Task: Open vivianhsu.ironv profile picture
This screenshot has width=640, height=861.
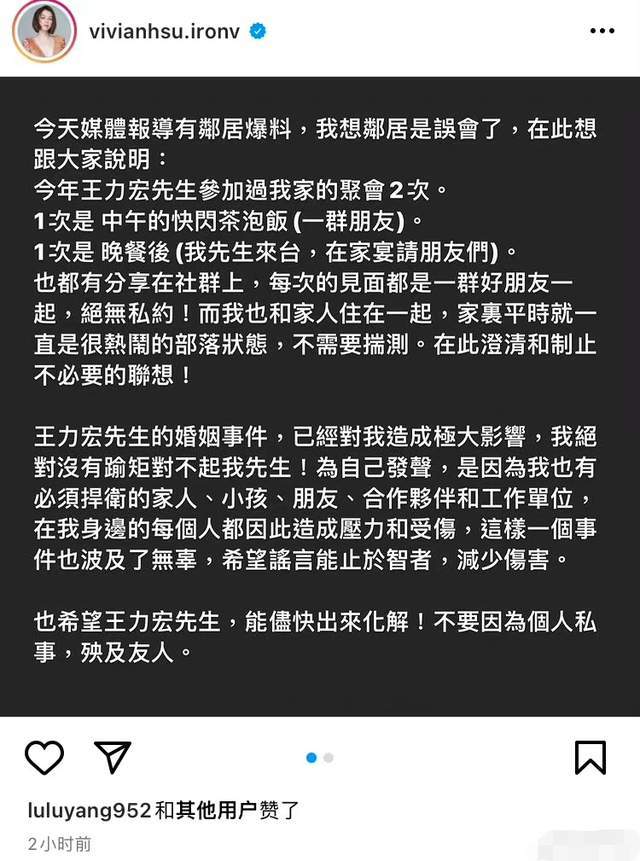Action: [44, 31]
